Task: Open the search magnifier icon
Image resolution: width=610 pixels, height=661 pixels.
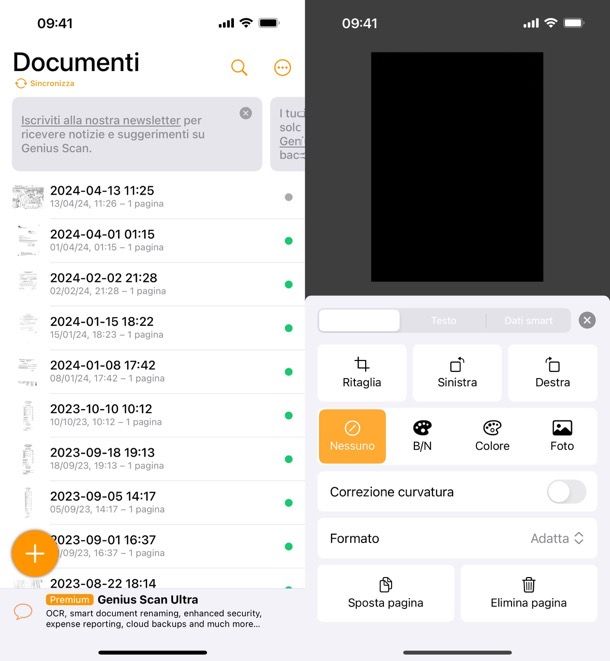Action: coord(239,68)
